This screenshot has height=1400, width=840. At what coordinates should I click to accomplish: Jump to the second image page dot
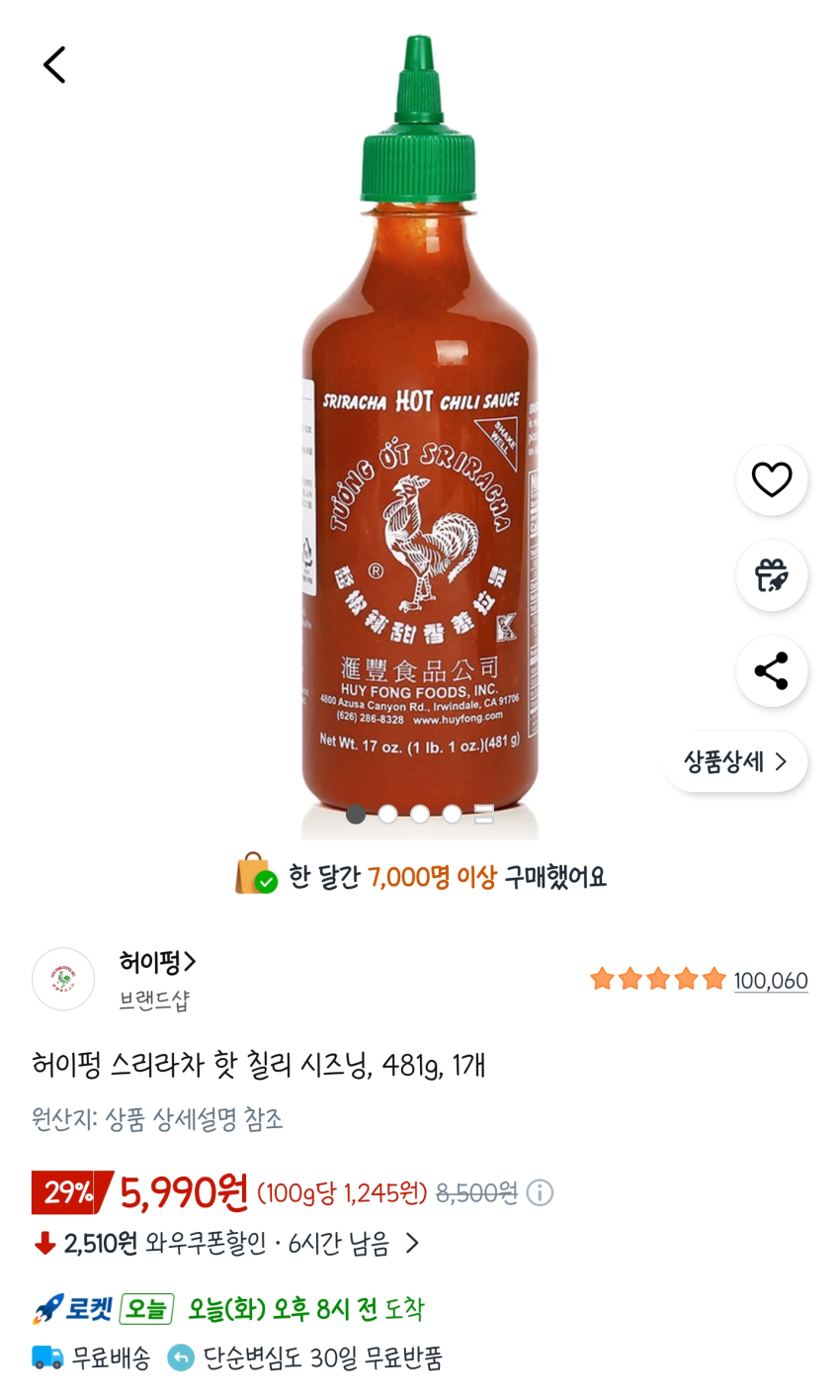pyautogui.click(x=388, y=814)
